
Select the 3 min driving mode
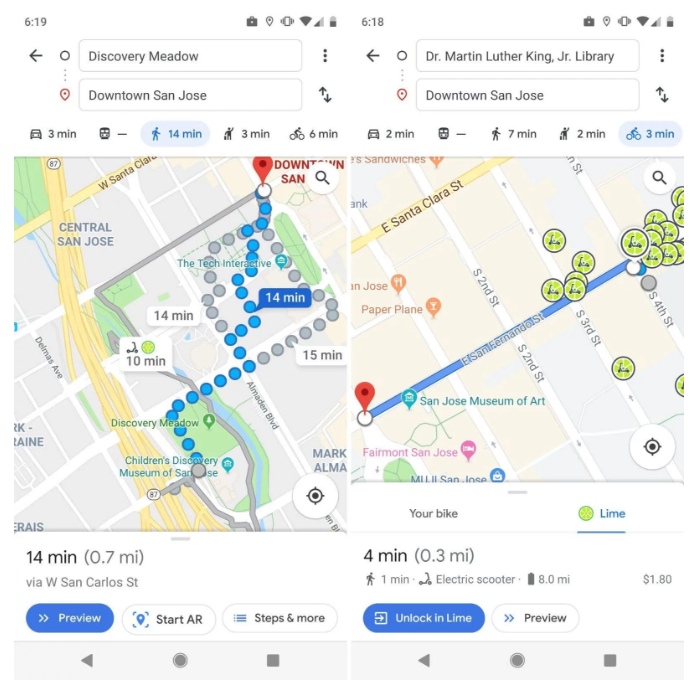tap(53, 134)
